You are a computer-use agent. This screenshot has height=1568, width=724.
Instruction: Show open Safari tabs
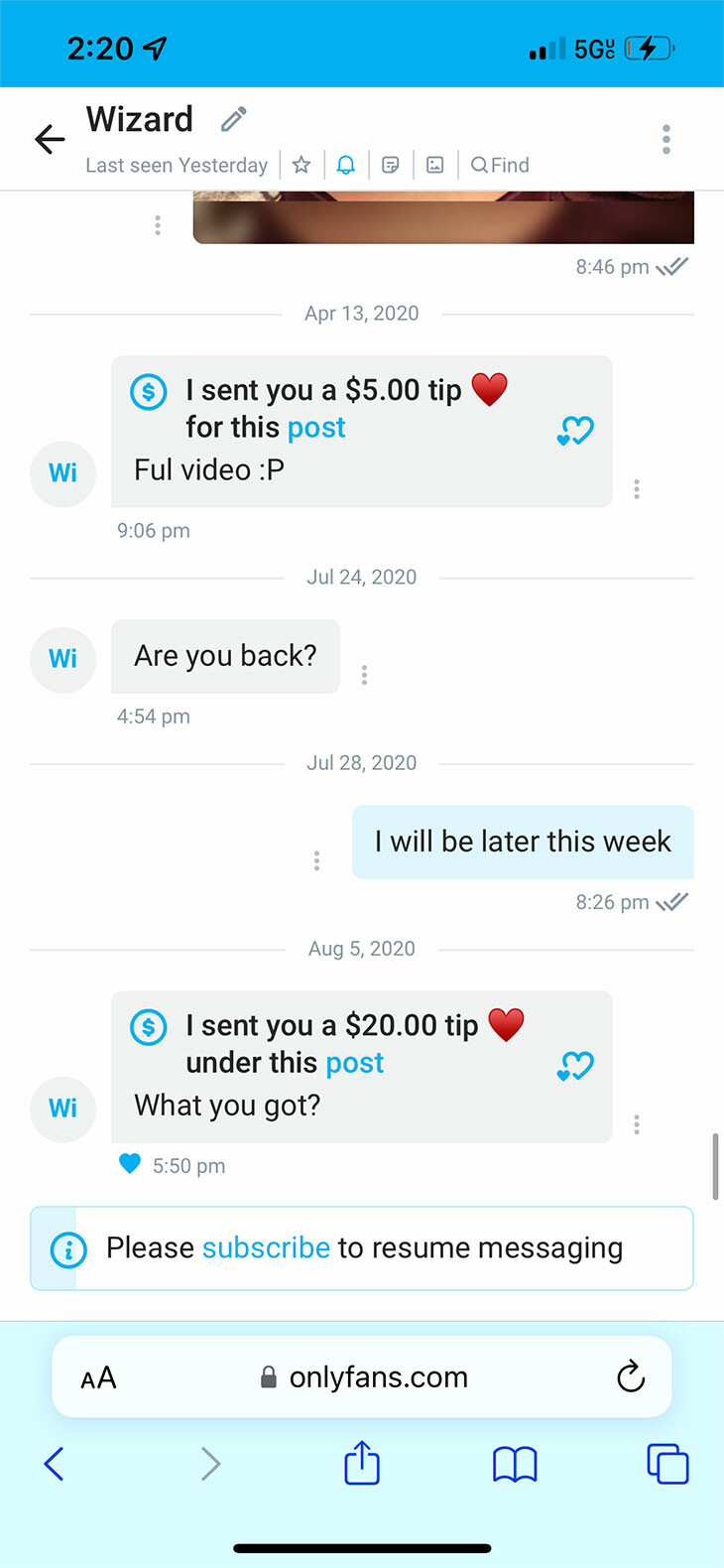[x=667, y=1464]
